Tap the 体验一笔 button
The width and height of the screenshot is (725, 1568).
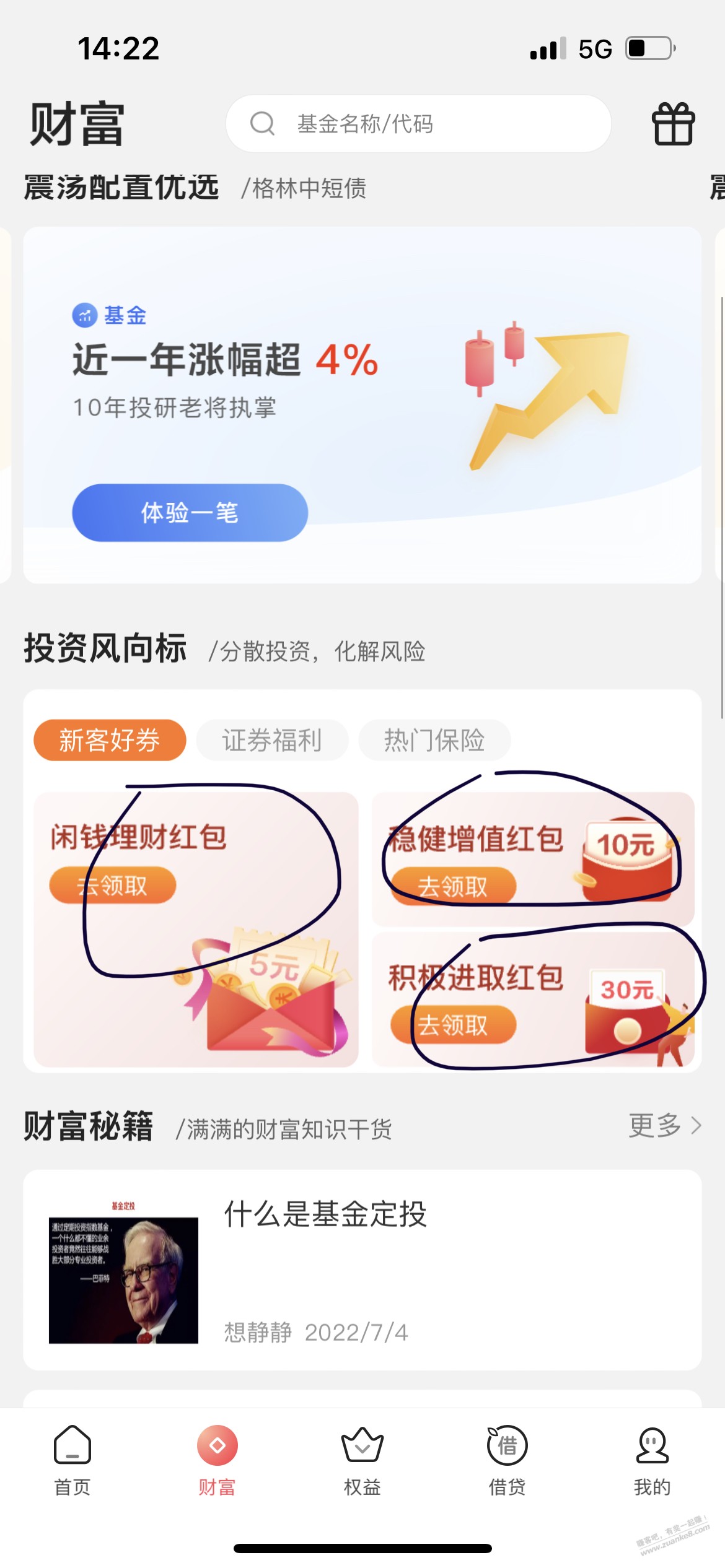190,512
